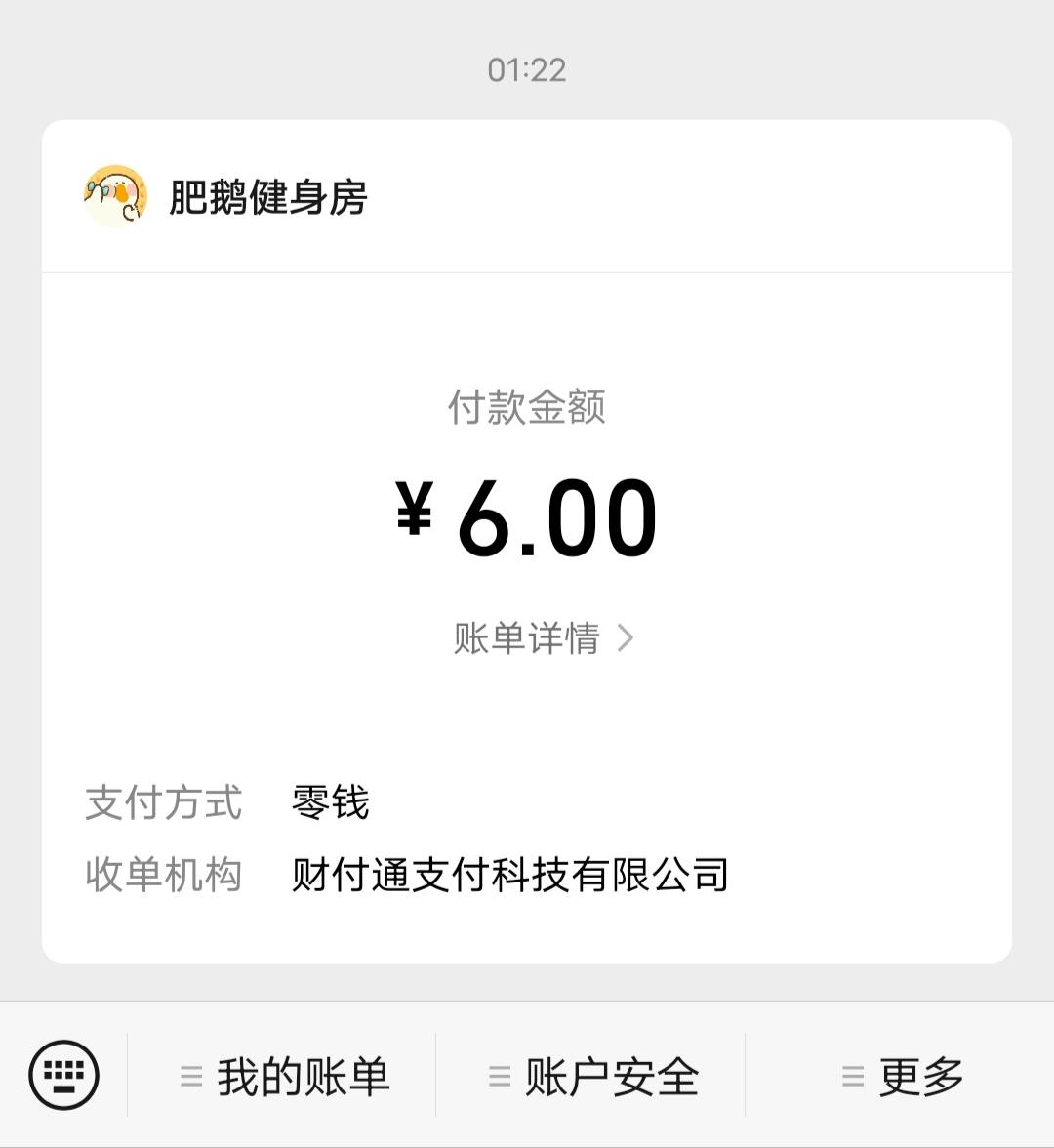The image size is (1054, 1148).
Task: Tap the list icon beside 账户安全
Action: pyautogui.click(x=498, y=1077)
